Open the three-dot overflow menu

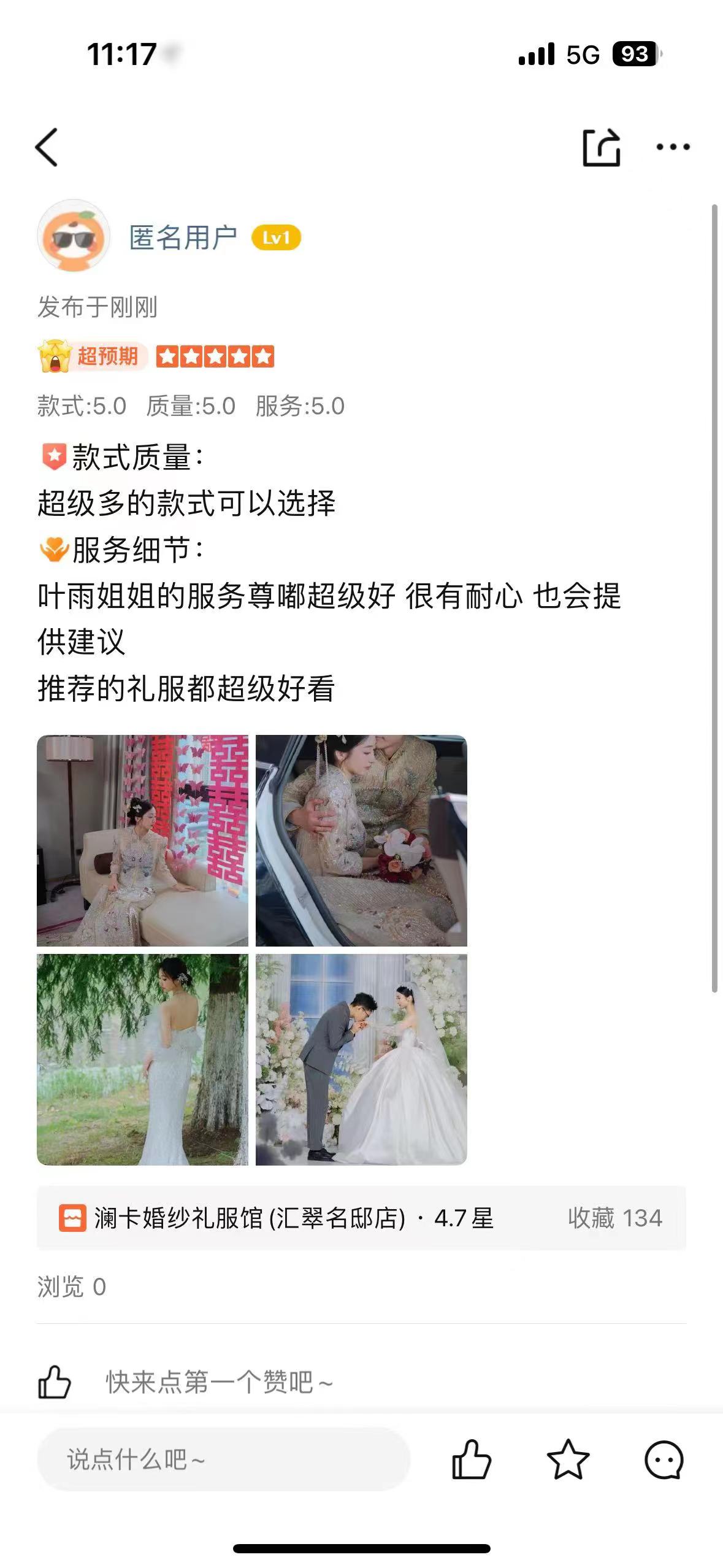coord(673,147)
